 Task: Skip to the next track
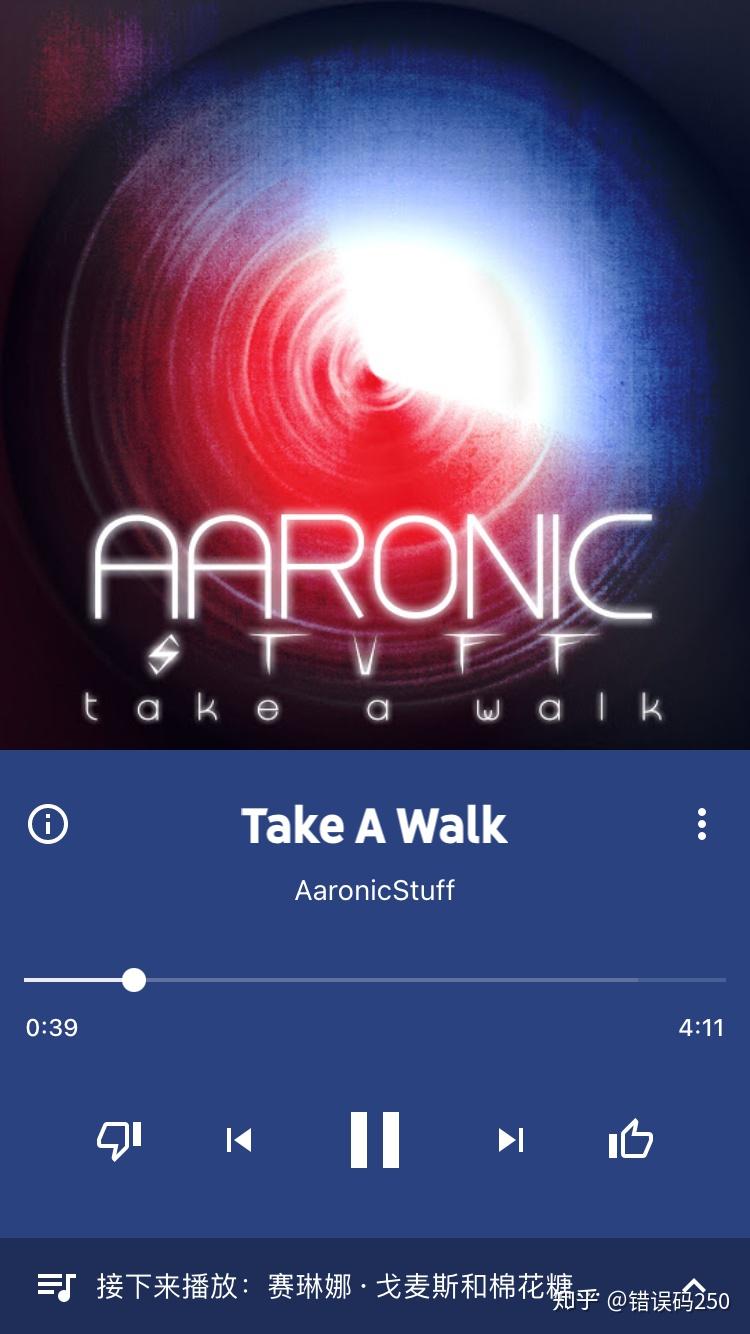coord(511,1140)
